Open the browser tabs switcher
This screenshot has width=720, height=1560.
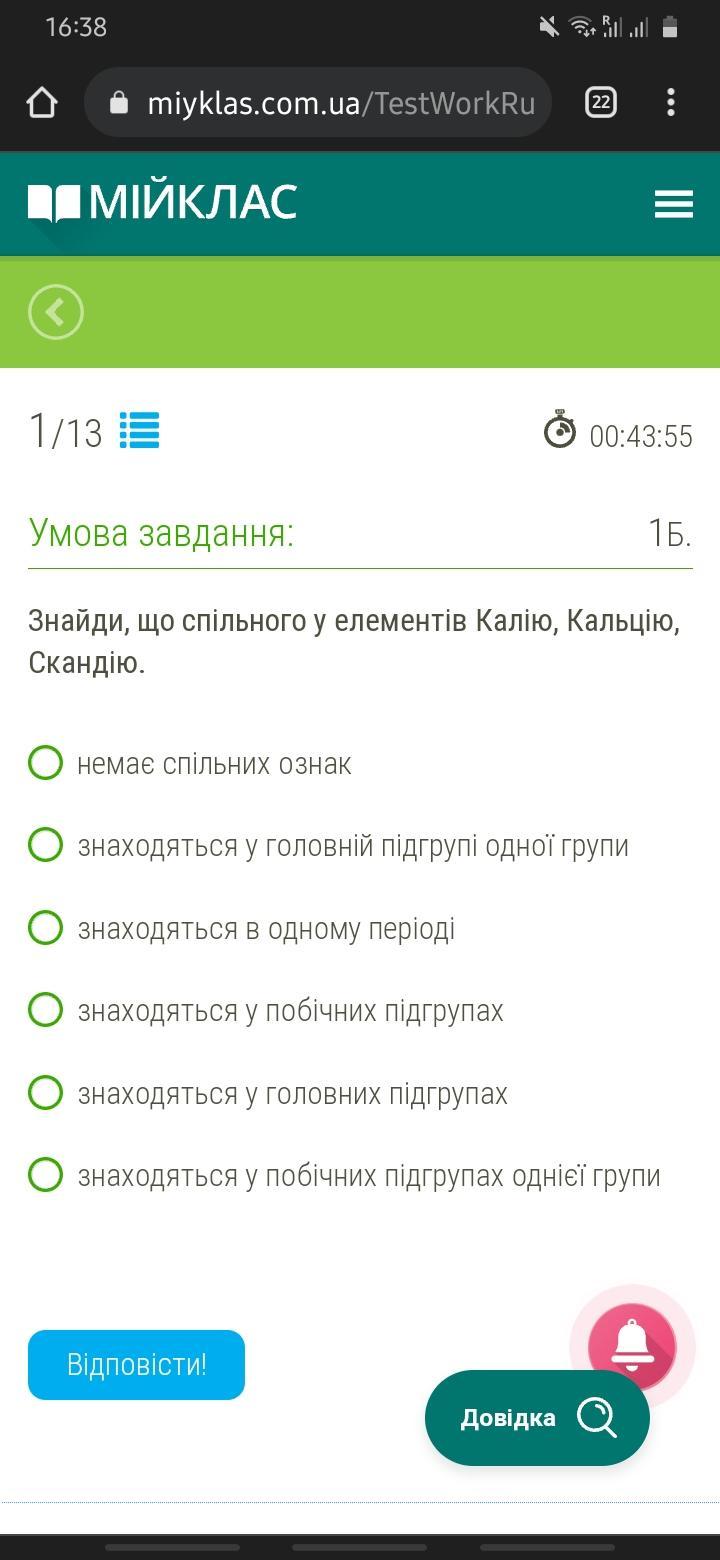[600, 102]
